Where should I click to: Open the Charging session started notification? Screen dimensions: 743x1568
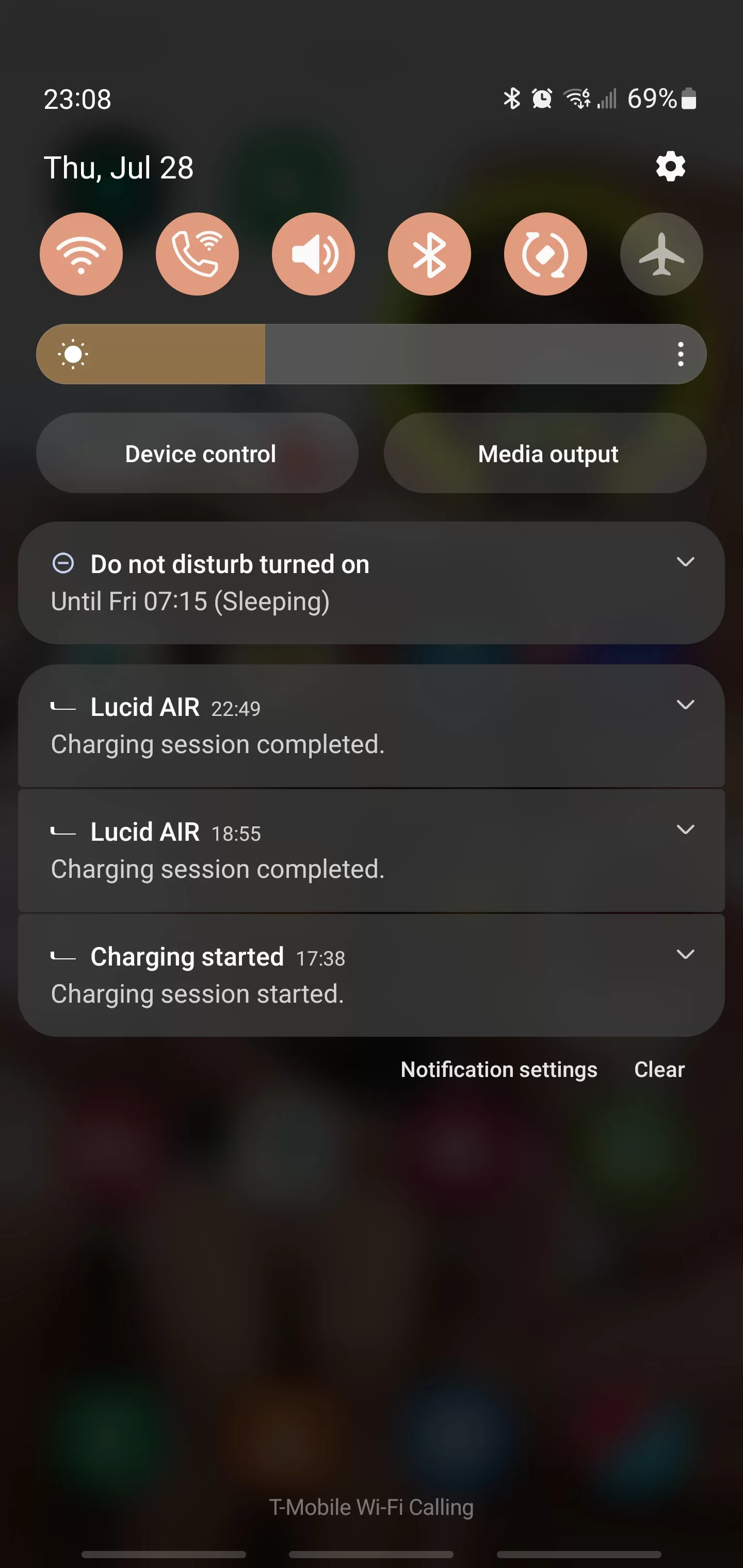coord(372,975)
